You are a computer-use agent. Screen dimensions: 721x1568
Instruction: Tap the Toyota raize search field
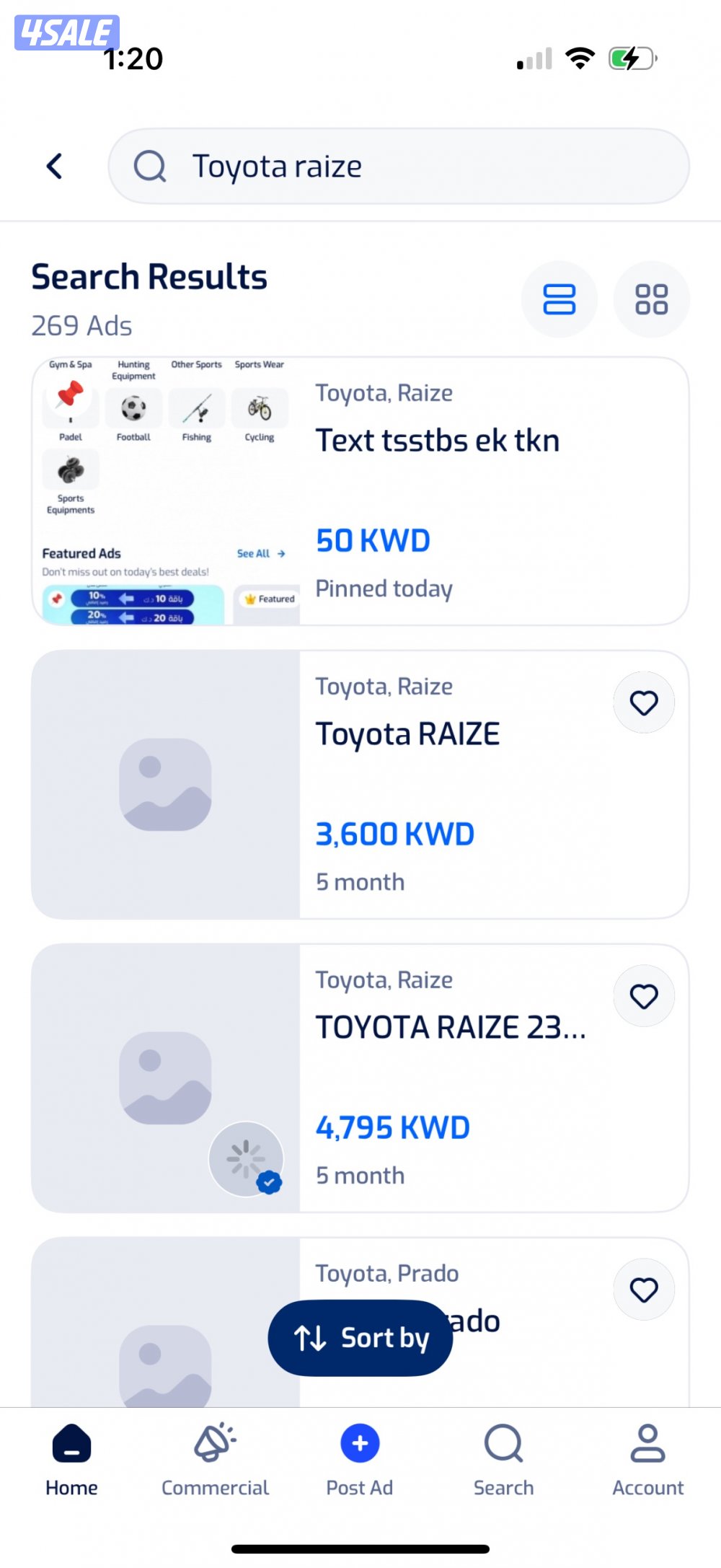(398, 167)
